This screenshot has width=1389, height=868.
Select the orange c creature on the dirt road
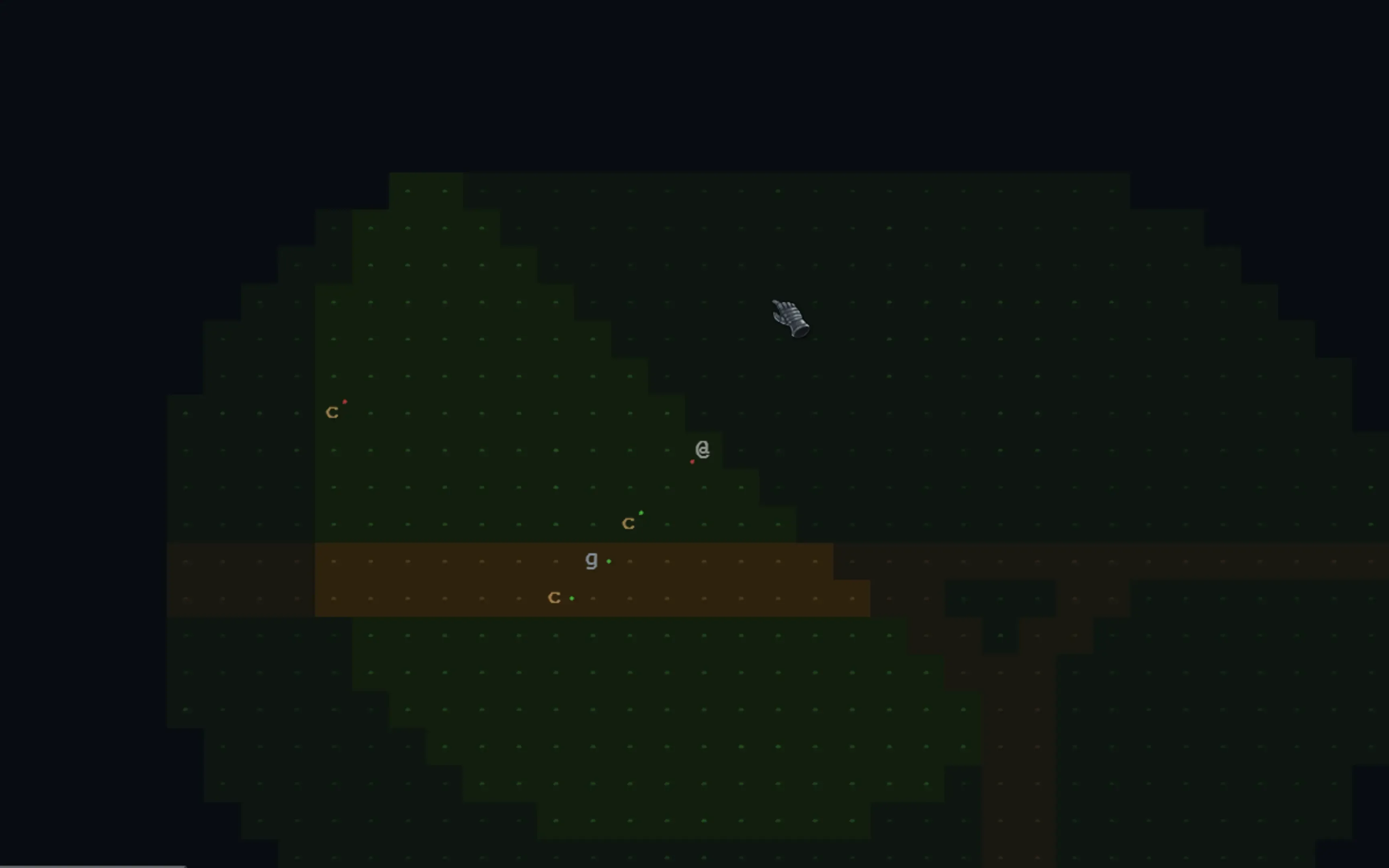tap(554, 598)
